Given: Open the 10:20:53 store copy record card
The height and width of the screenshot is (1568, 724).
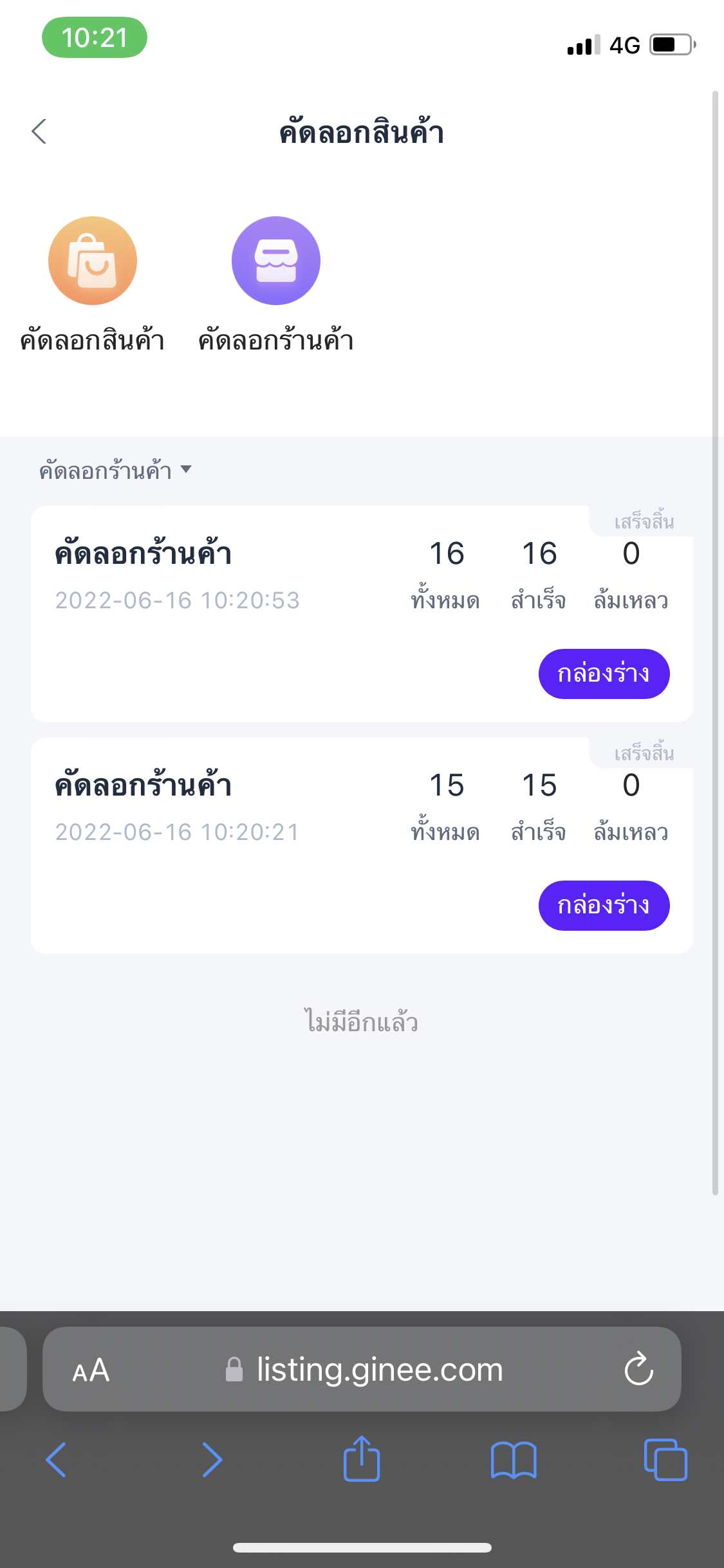Looking at the screenshot, I should [362, 614].
